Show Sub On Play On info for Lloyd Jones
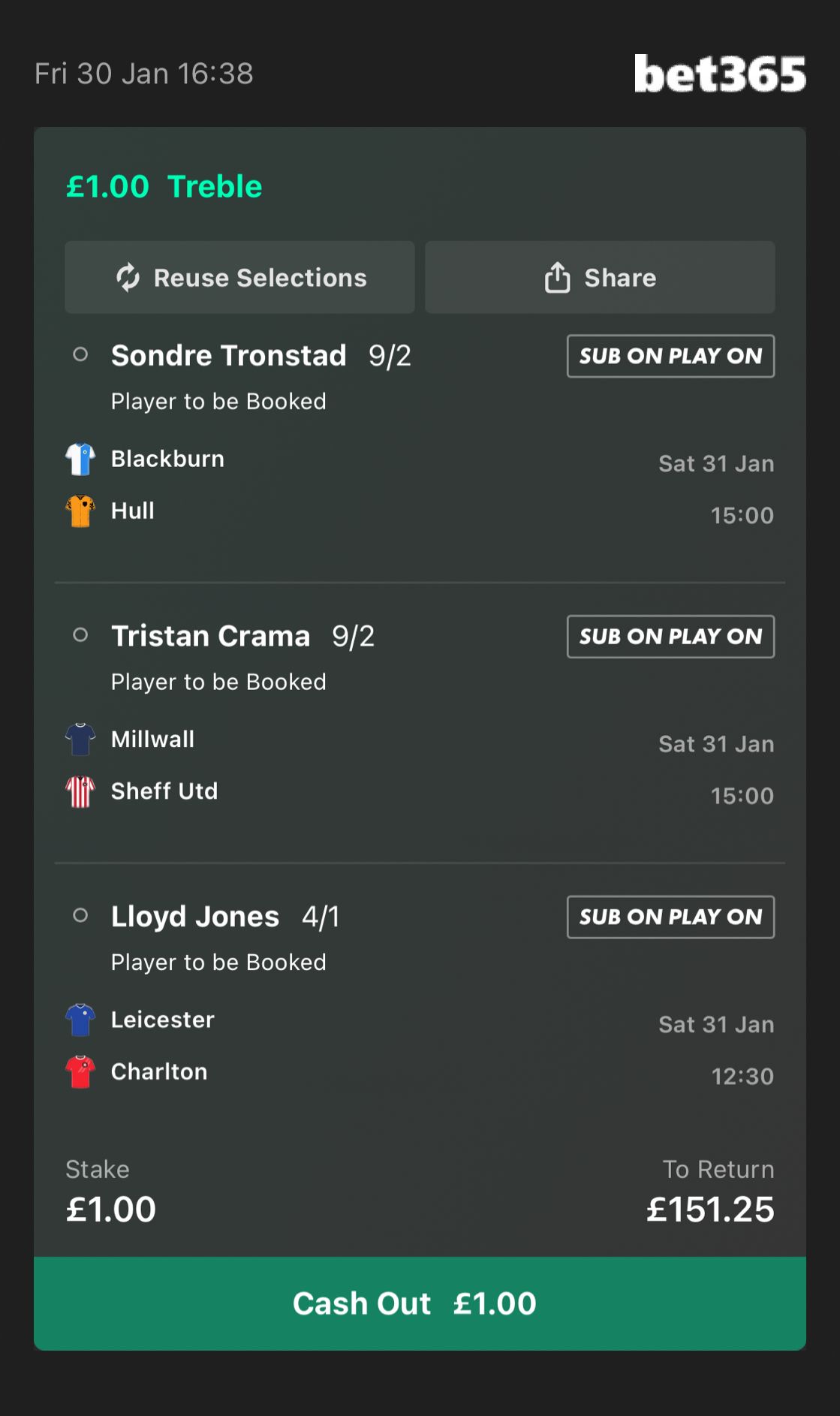The height and width of the screenshot is (1416, 840). pos(670,917)
